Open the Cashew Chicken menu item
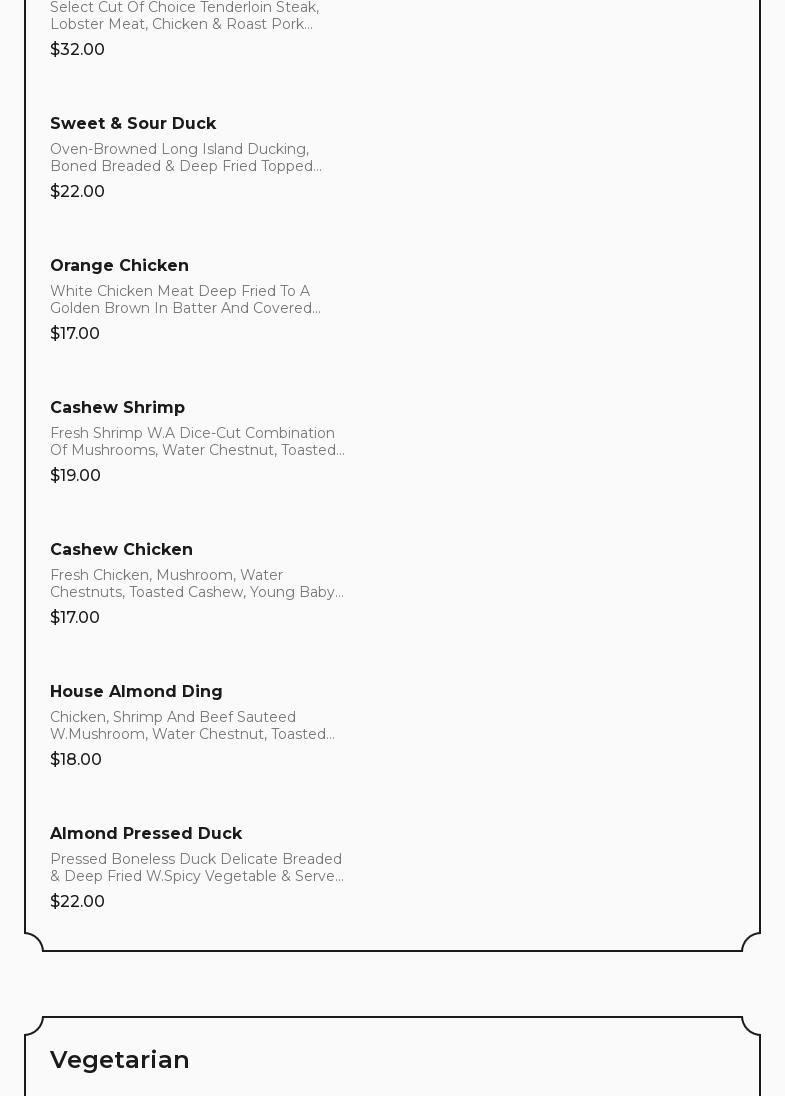The image size is (785, 1096). 121,550
